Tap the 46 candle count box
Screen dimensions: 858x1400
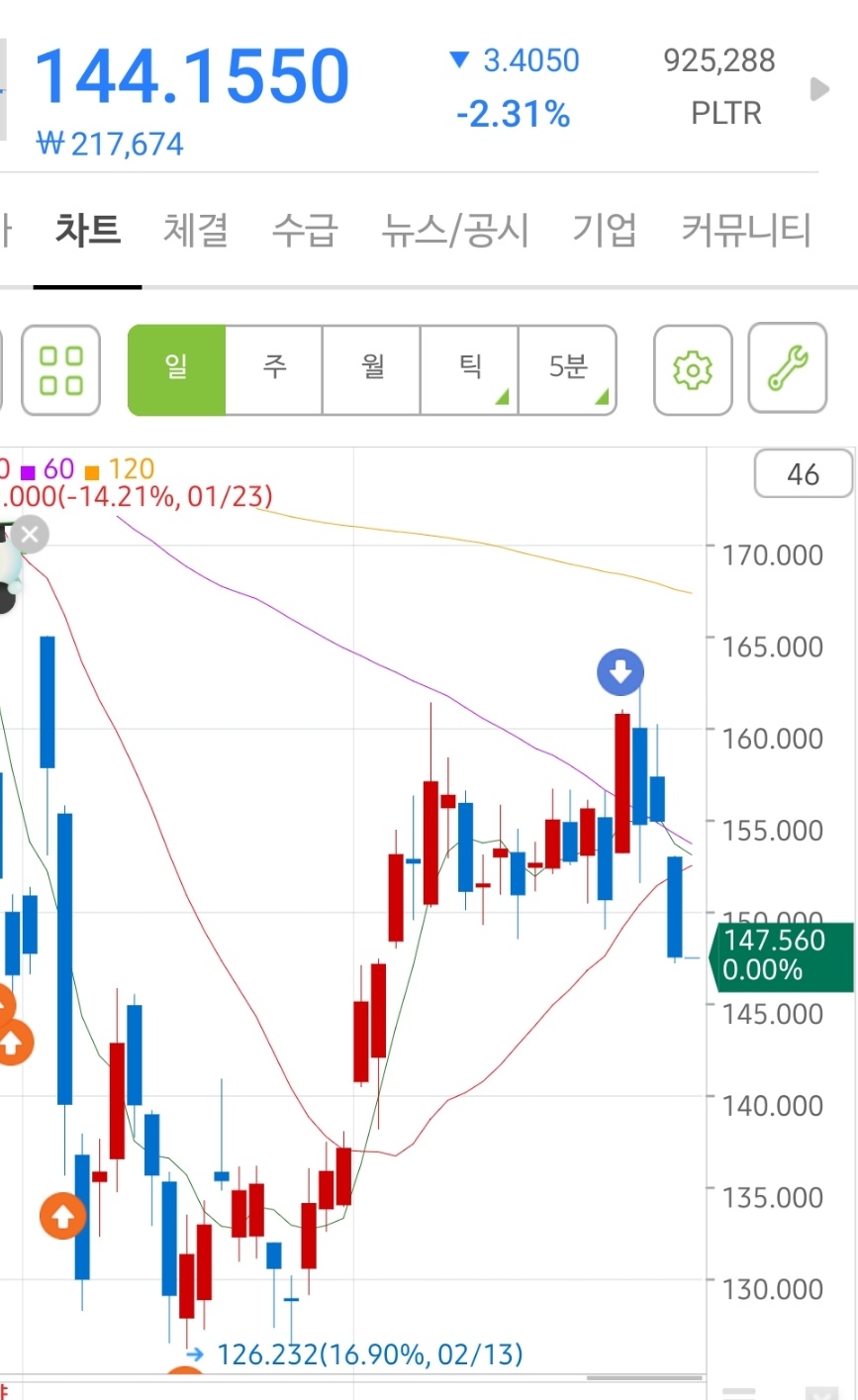(803, 474)
